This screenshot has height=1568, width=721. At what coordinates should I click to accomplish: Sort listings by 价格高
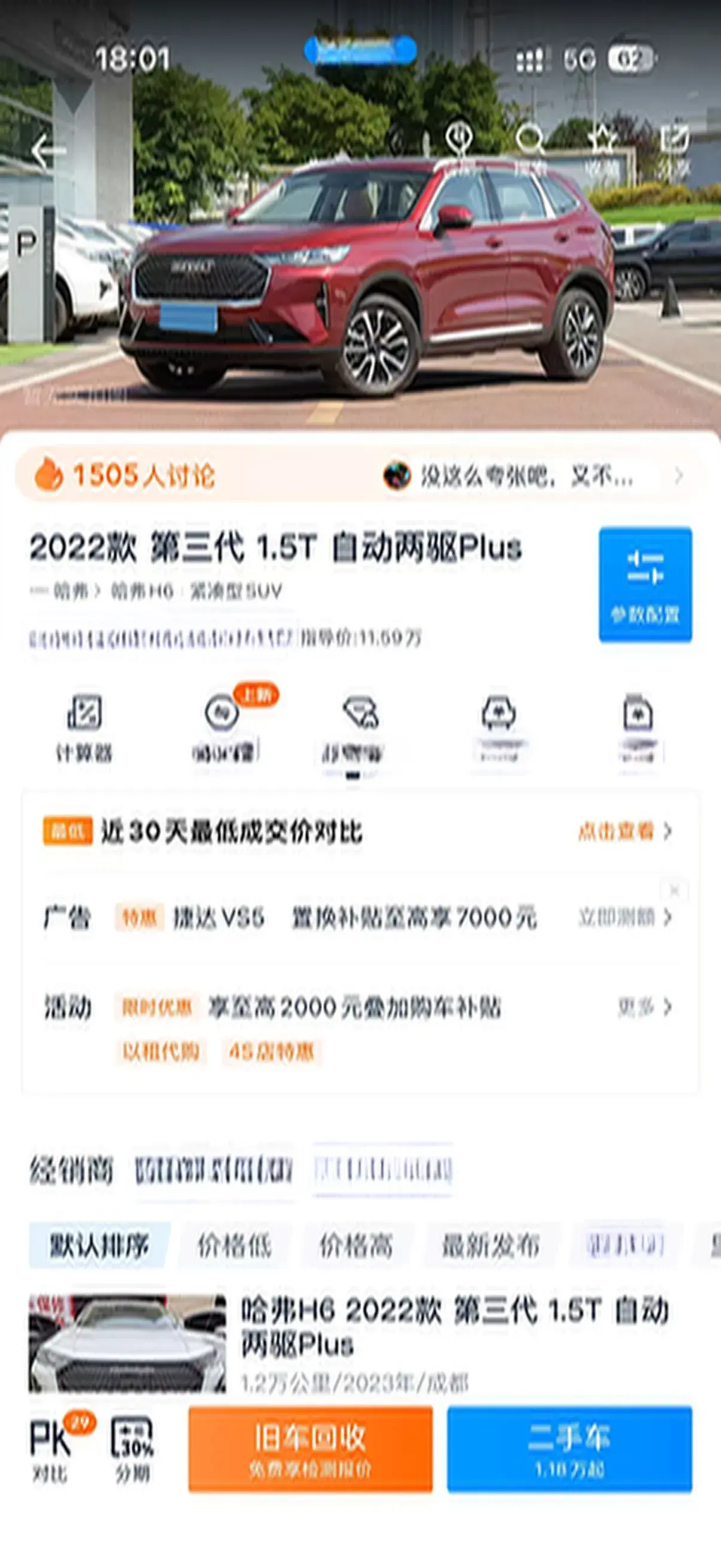(x=356, y=1246)
